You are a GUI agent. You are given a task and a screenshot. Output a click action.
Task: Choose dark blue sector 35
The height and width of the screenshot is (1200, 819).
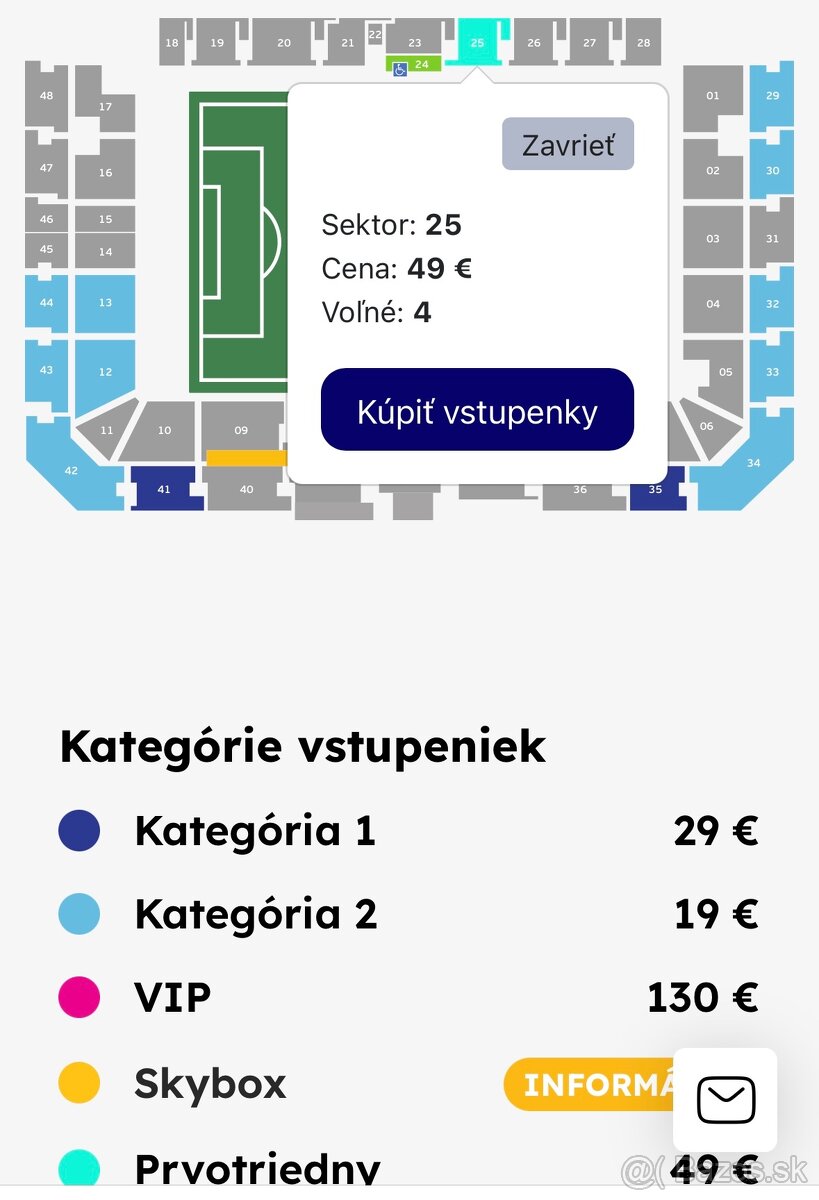pyautogui.click(x=655, y=489)
